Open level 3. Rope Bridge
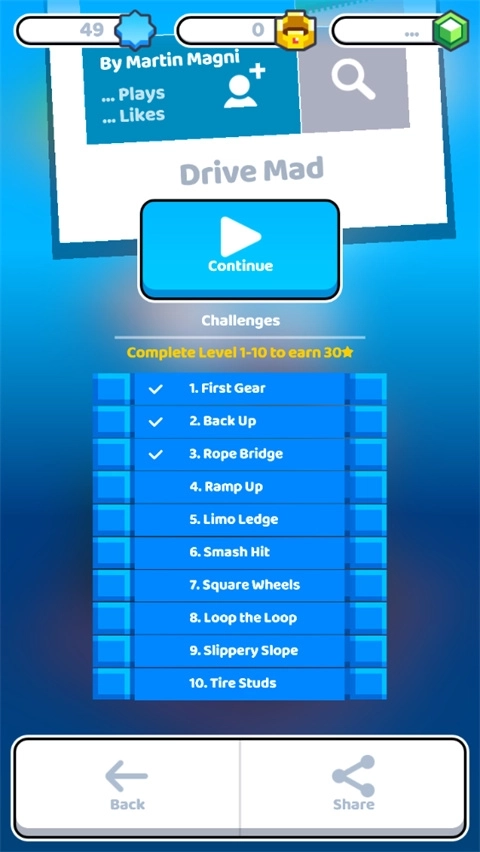The height and width of the screenshot is (852, 480). [x=240, y=454]
